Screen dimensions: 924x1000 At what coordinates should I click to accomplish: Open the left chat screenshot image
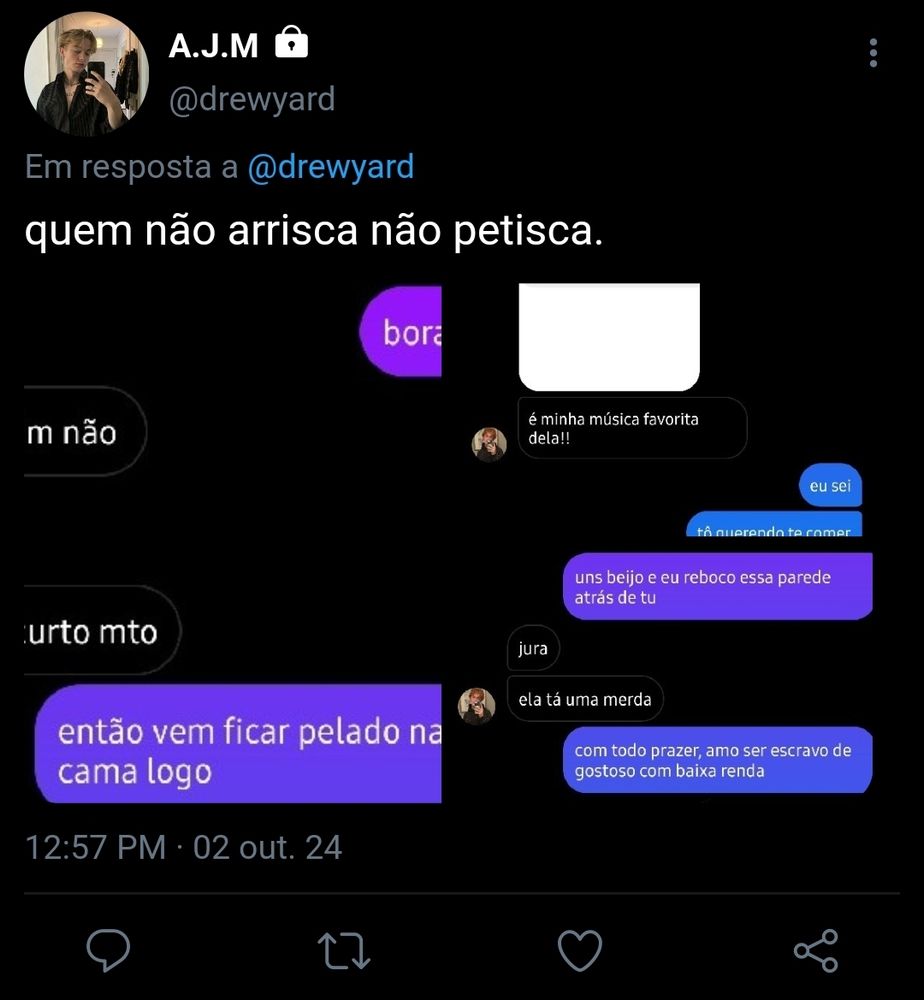[233, 545]
